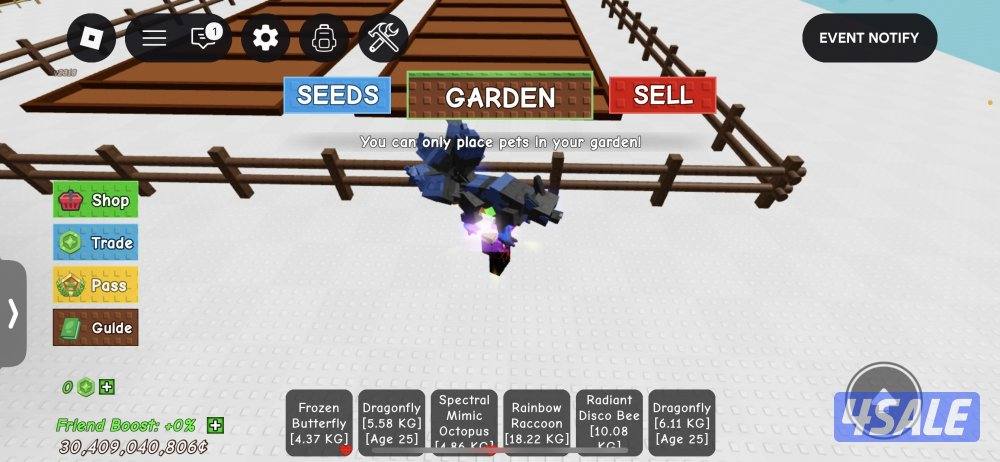Select the Radiant Disco Bee slot
This screenshot has height=462, width=1000.
click(609, 420)
